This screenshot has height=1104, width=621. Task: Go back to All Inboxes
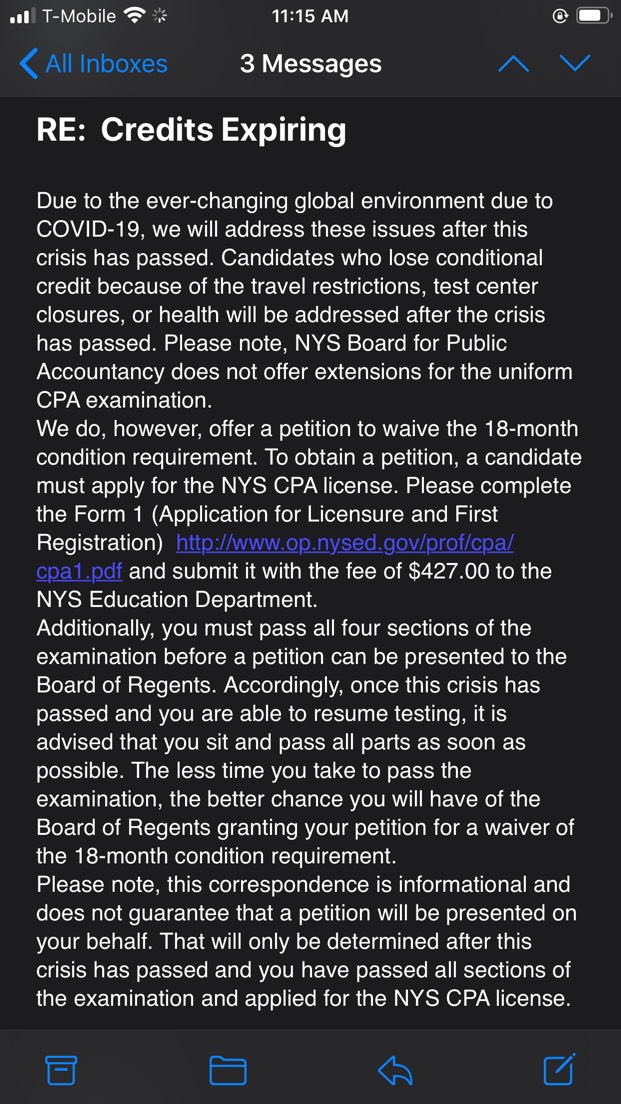(x=93, y=63)
